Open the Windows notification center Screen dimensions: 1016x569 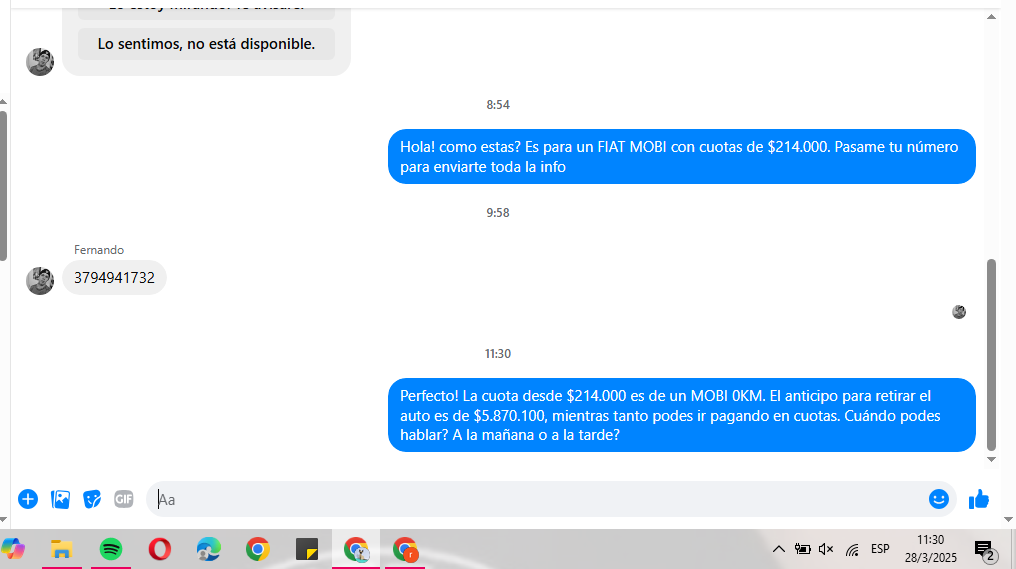984,550
